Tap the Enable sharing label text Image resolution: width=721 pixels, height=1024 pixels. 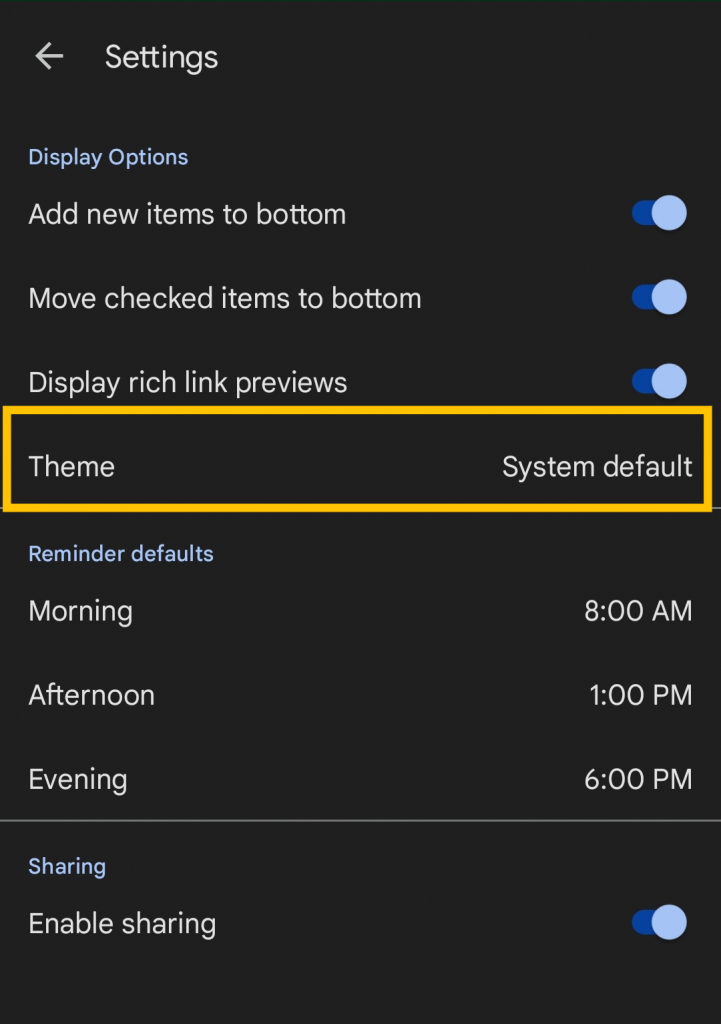(122, 923)
